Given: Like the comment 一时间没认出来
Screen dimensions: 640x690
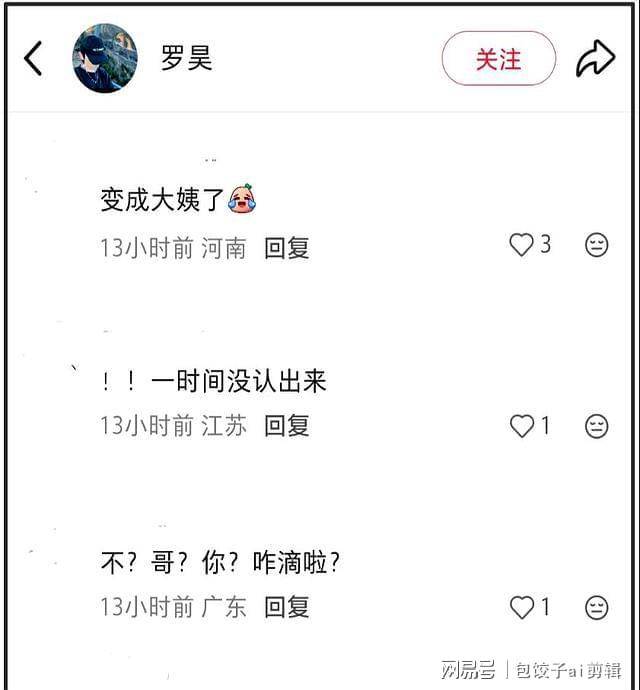Looking at the screenshot, I should tap(522, 426).
